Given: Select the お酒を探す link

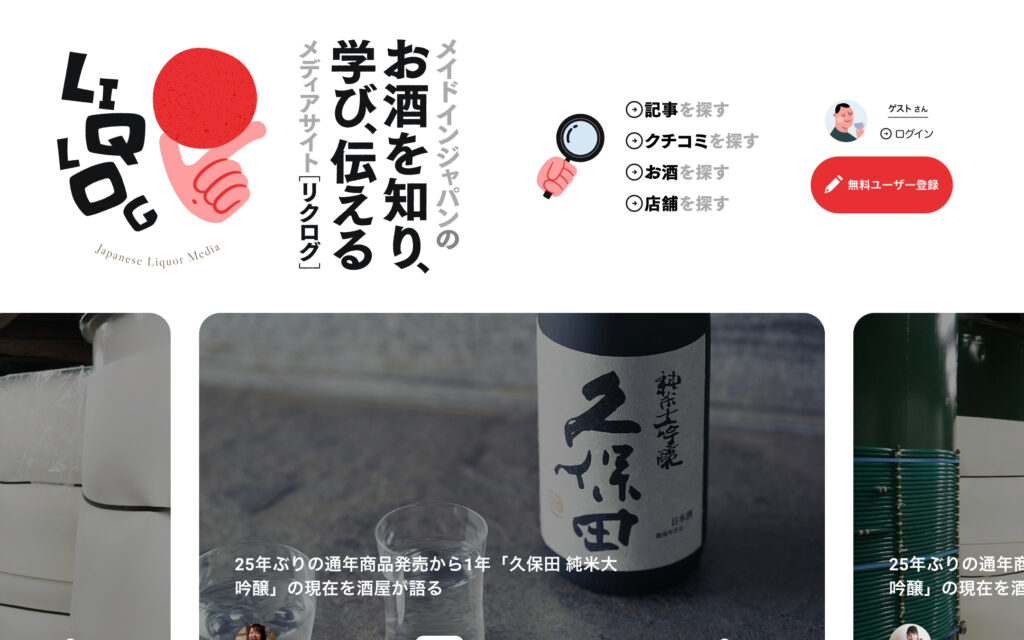Looking at the screenshot, I should click(x=677, y=172).
